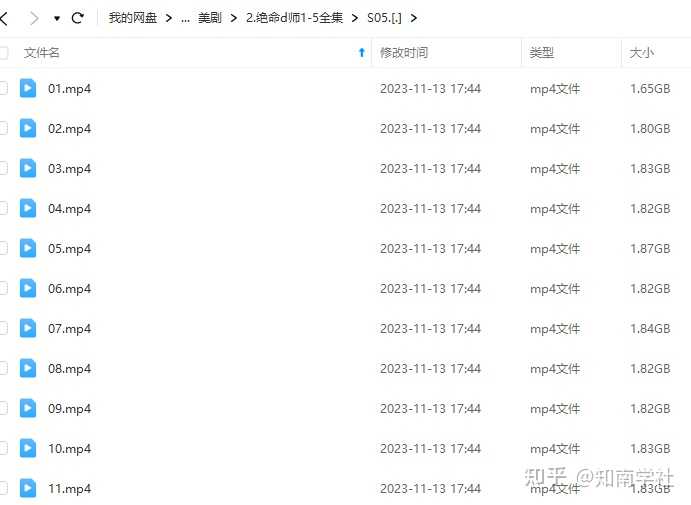Sort the list by 大小
The image size is (691, 505).
pos(641,53)
